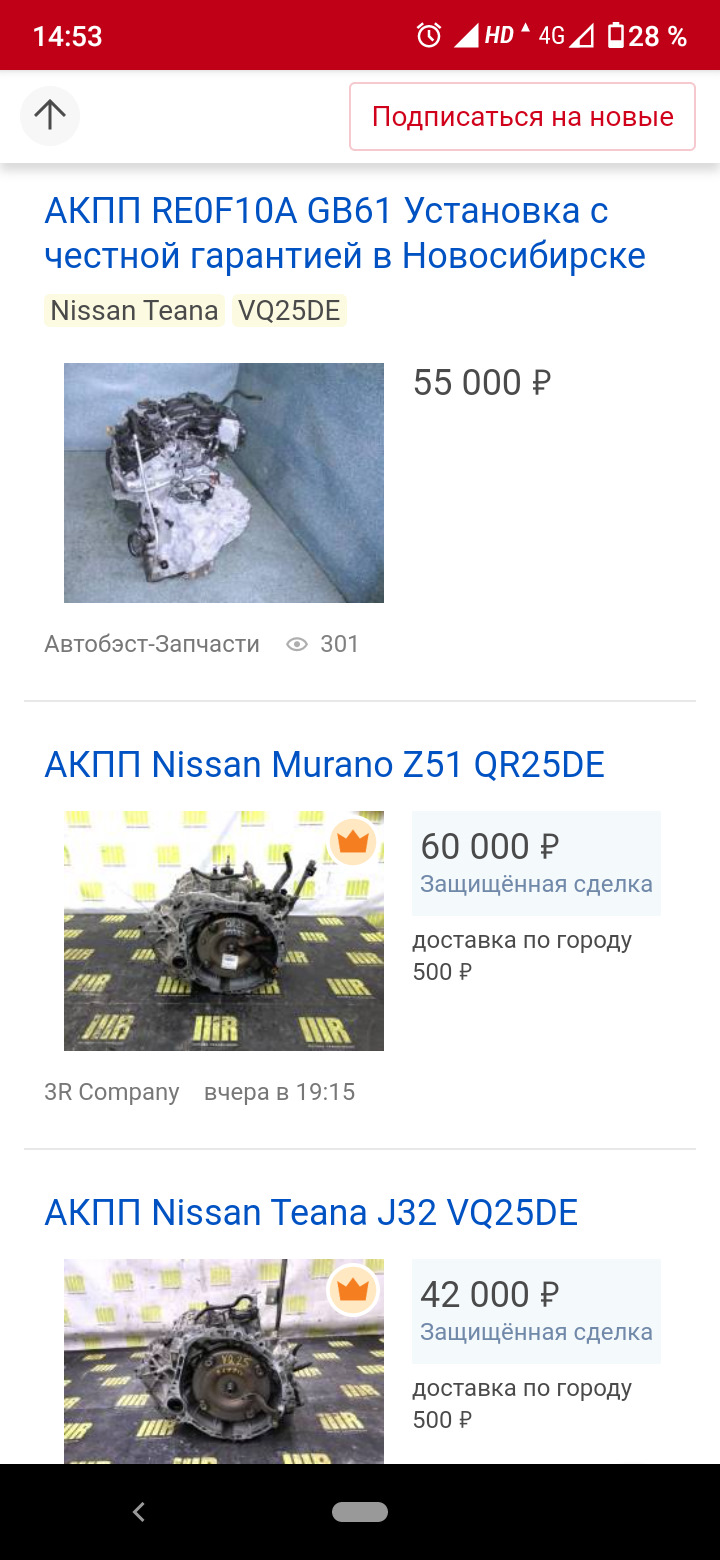Viewport: 720px width, 1560px height.
Task: Select the VQ25DE engine tag filter
Action: pos(289,310)
